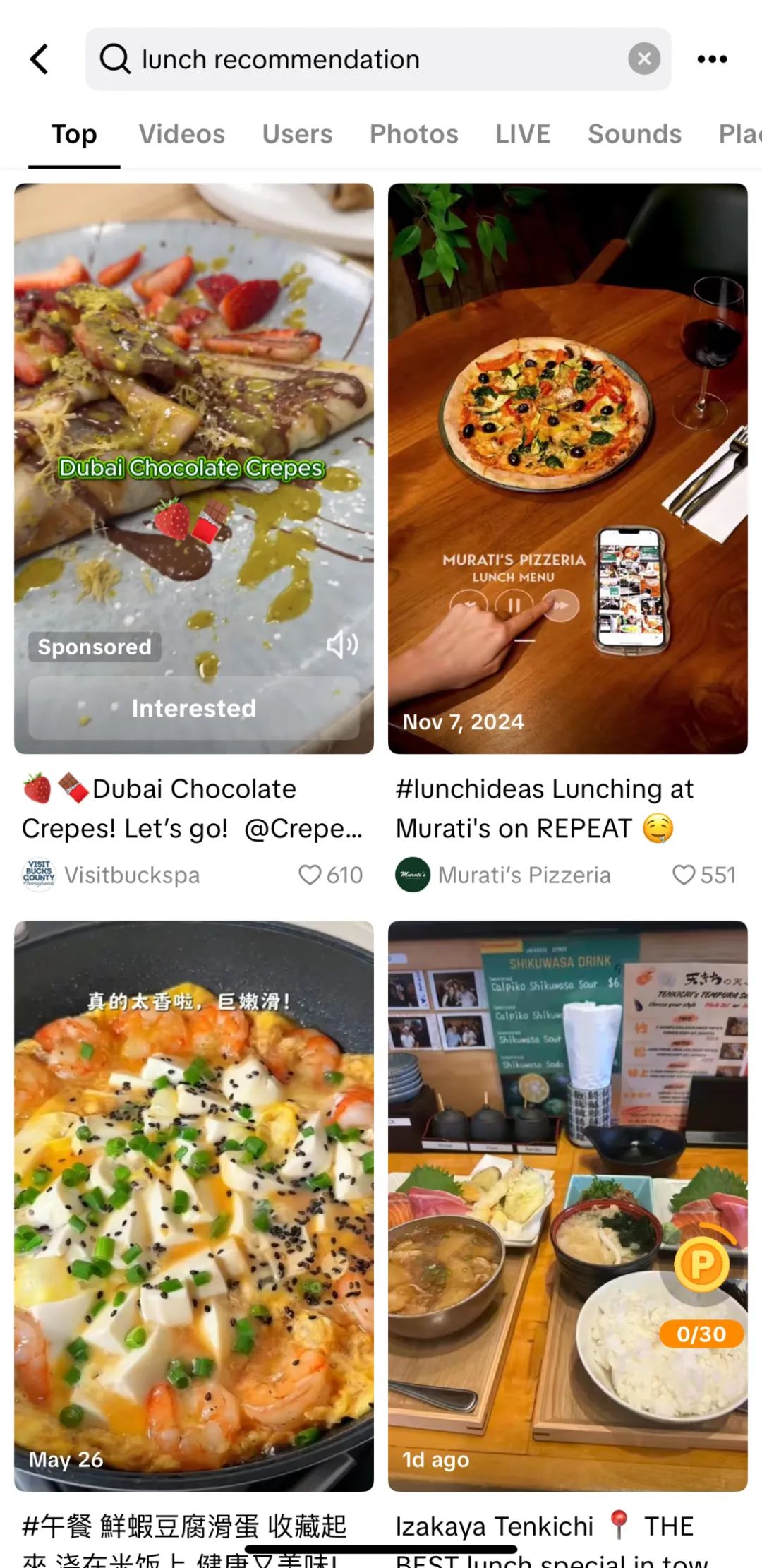Viewport: 762px width, 1568px height.
Task: Select the Top tab
Action: coord(74,134)
